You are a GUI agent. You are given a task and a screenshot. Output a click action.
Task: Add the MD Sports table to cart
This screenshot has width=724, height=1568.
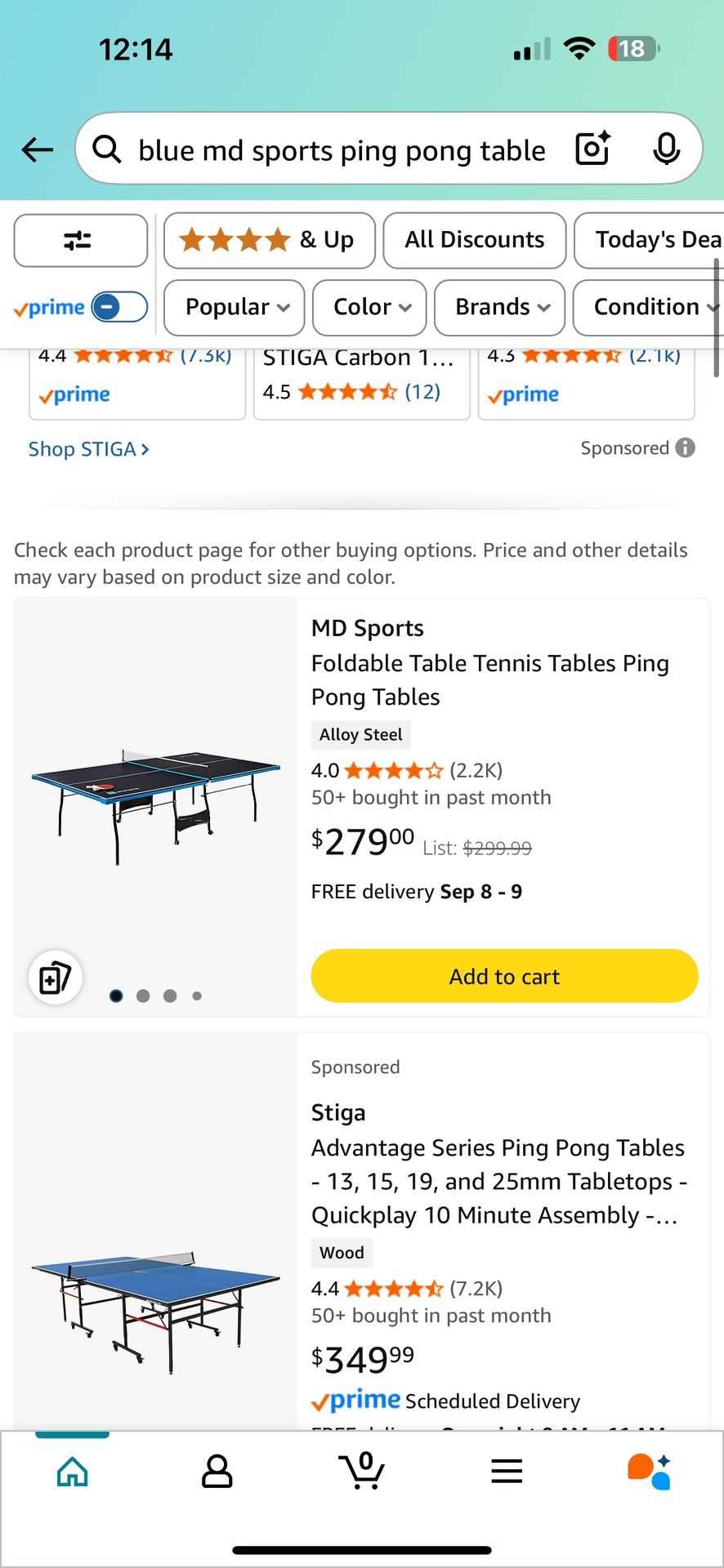503,976
